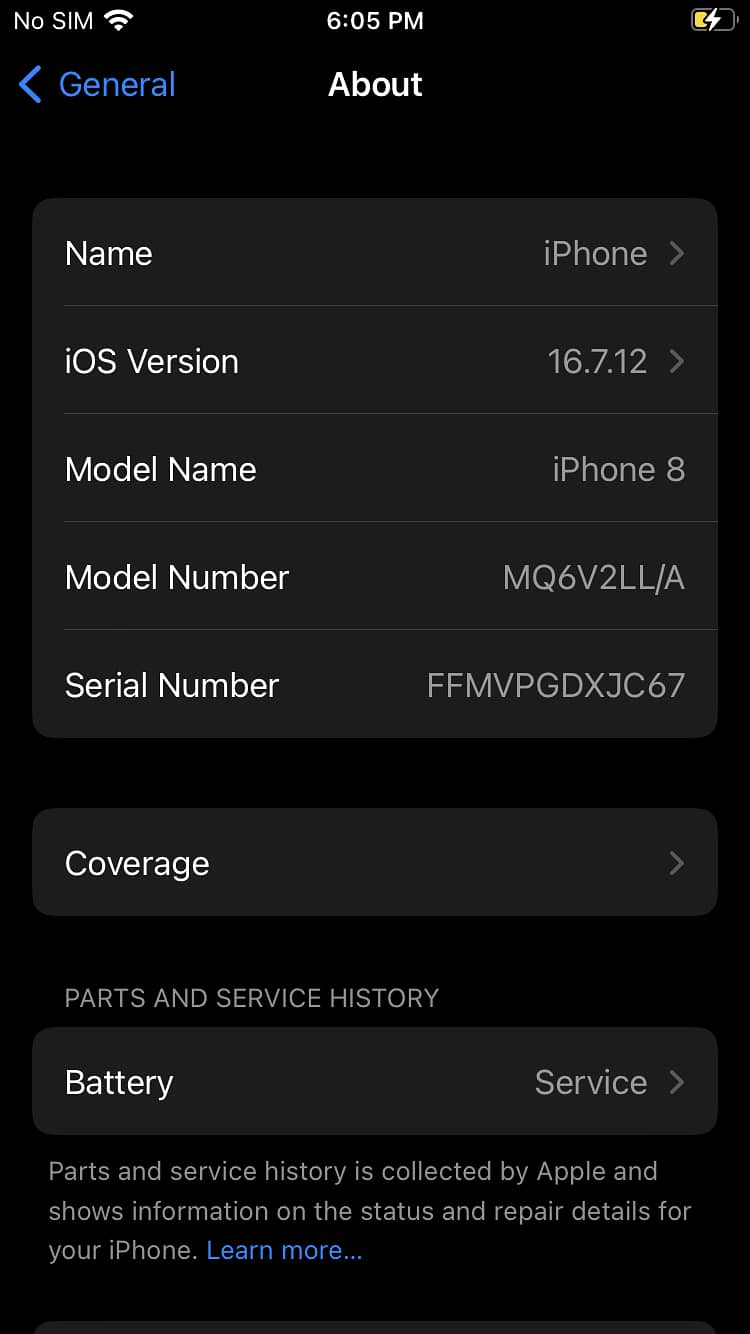
Task: Open the Name settings row
Action: tap(375, 253)
